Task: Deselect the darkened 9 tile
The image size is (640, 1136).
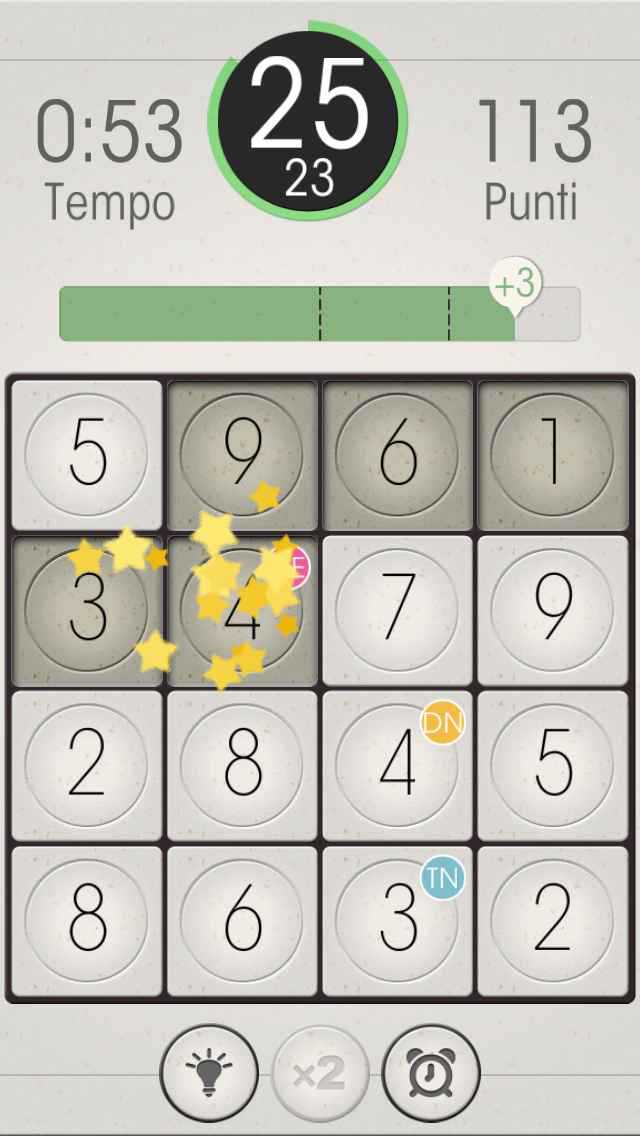Action: click(x=242, y=455)
